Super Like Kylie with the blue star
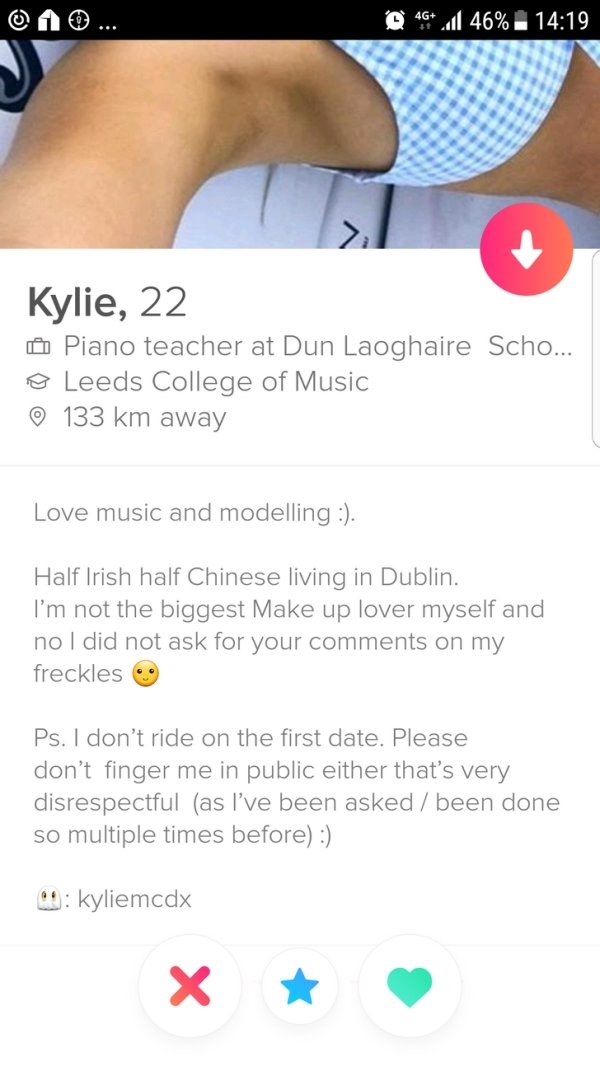This screenshot has width=600, height=1066. coord(299,987)
